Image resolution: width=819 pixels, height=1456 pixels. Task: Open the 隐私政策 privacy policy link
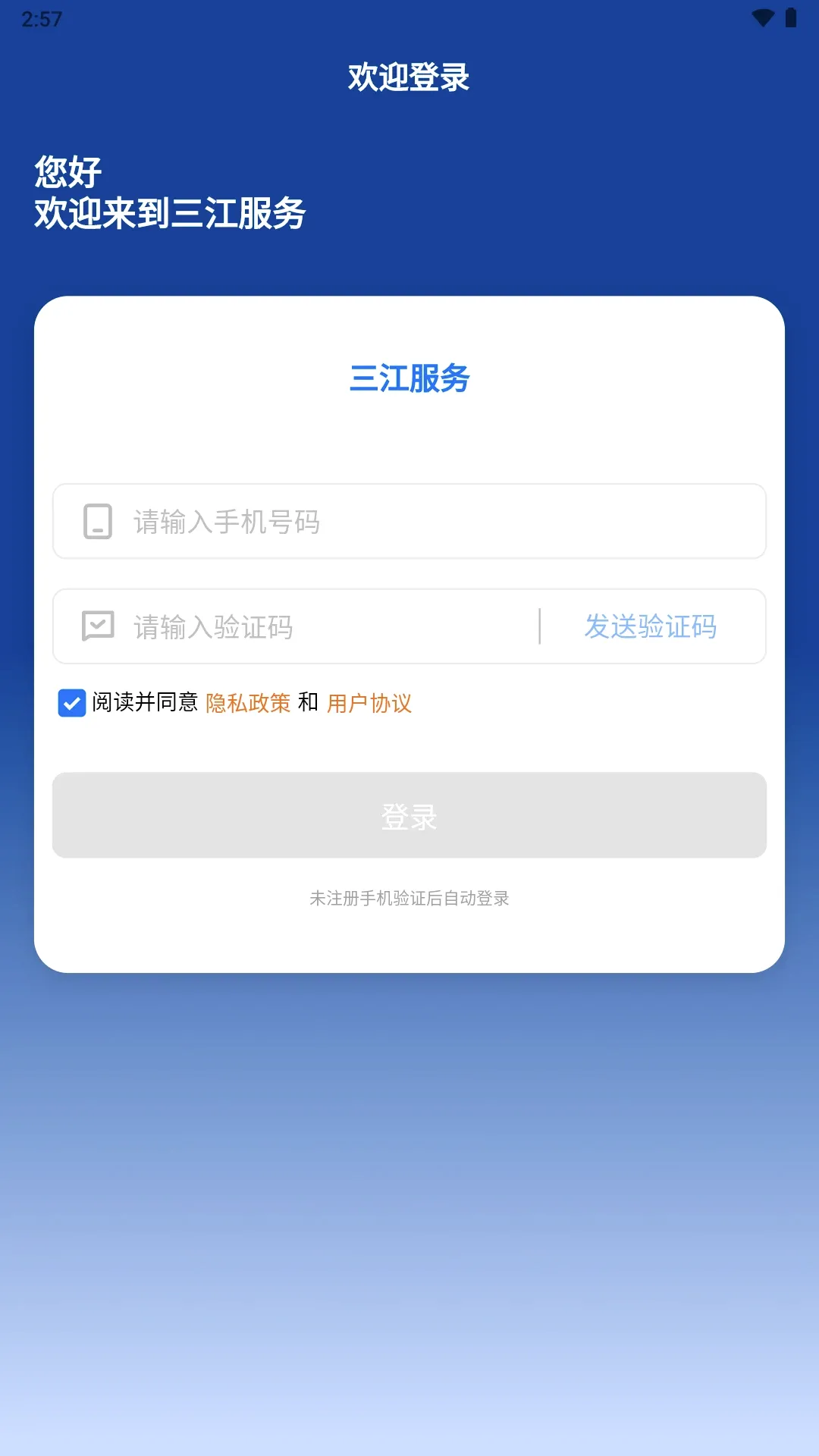coord(248,703)
